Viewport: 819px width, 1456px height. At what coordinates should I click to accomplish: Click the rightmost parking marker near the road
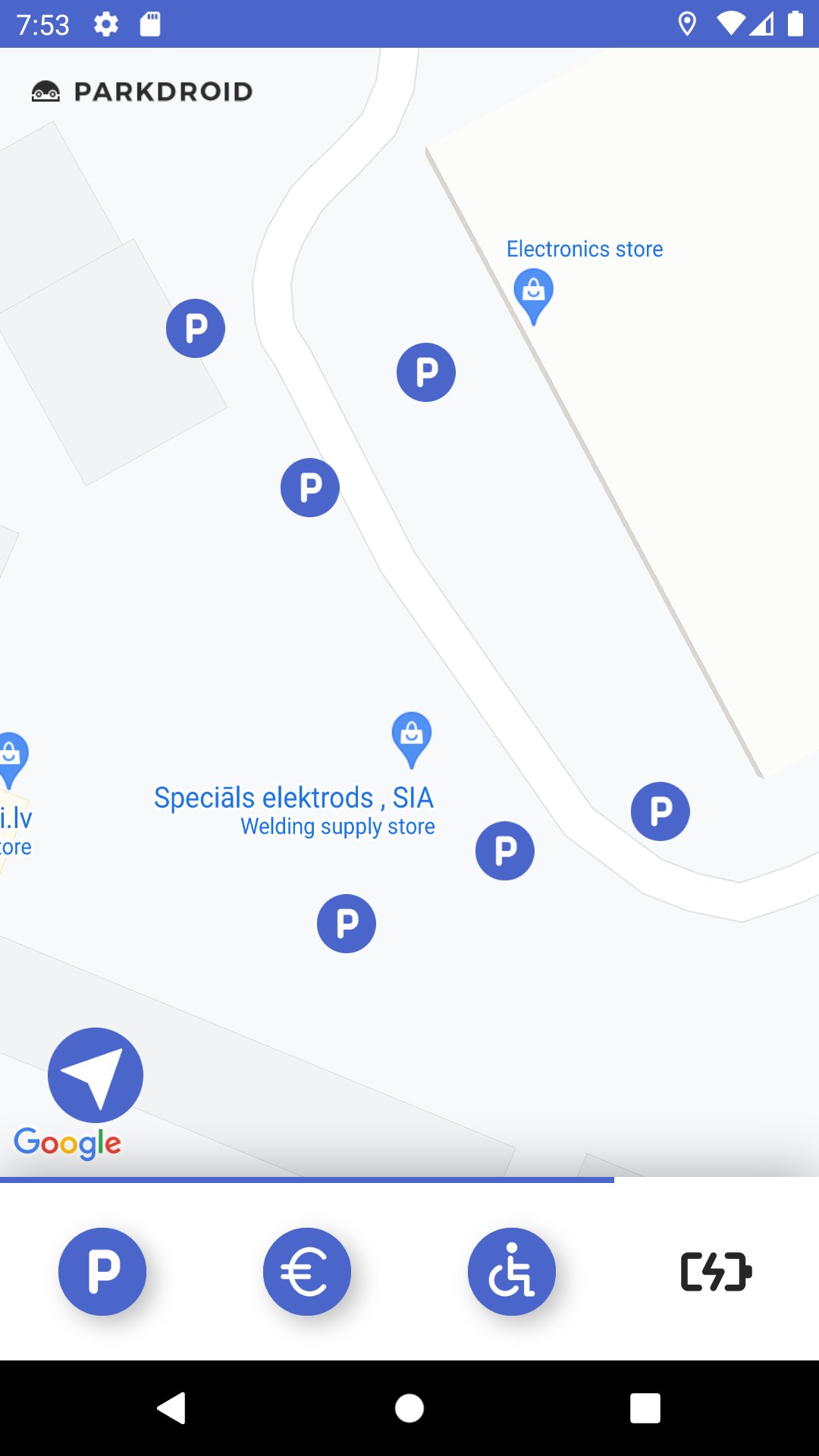(x=660, y=811)
